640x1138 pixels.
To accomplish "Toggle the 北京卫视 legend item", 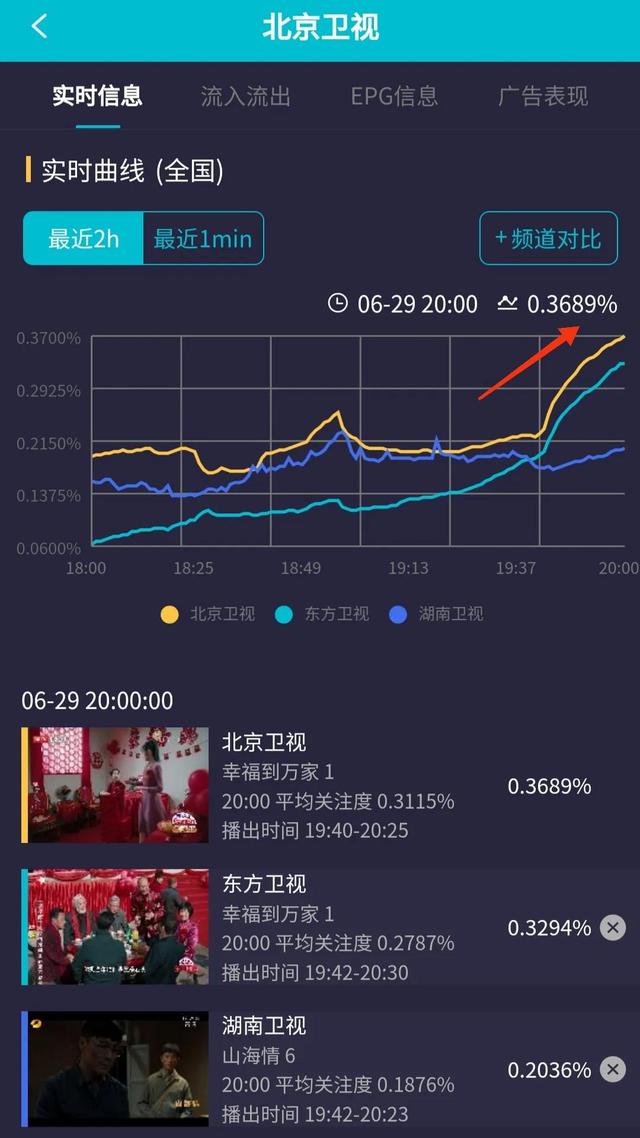I will pyautogui.click(x=208, y=614).
